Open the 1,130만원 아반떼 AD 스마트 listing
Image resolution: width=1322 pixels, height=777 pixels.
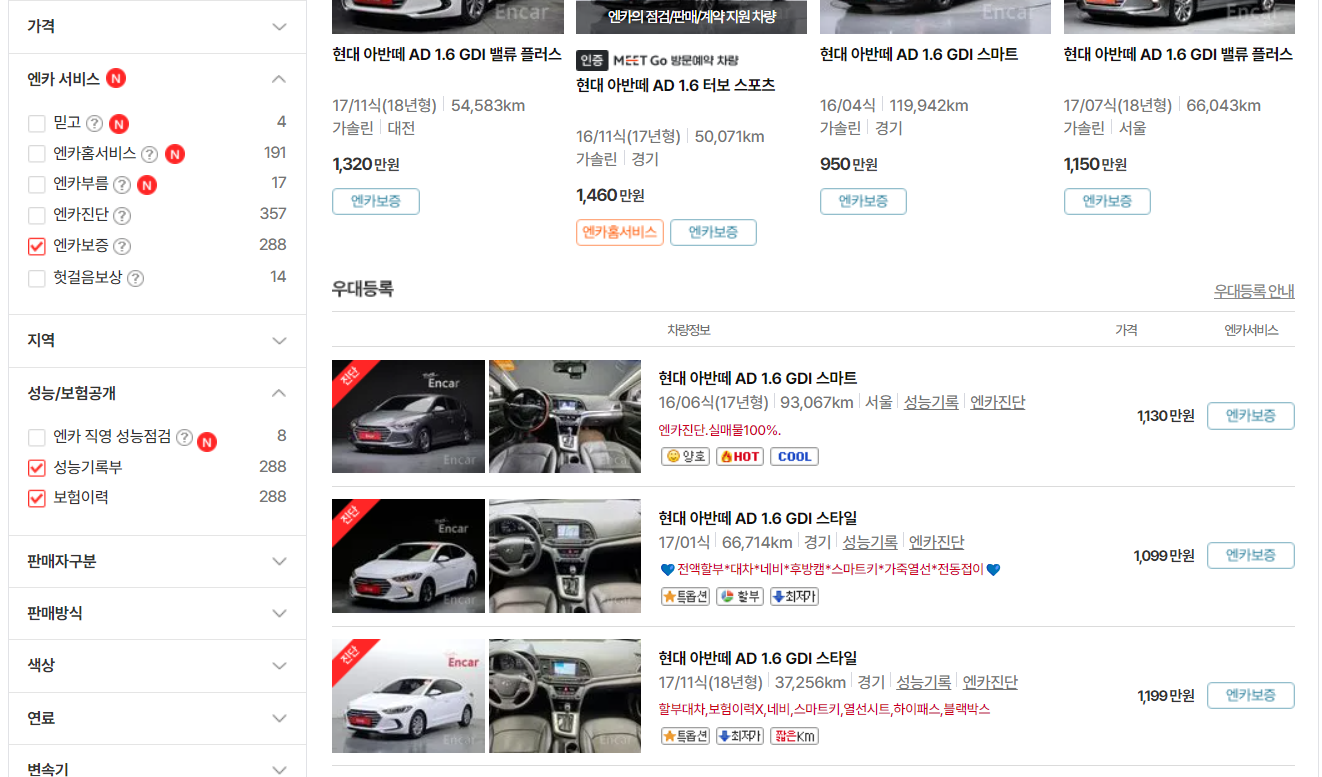[x=757, y=378]
